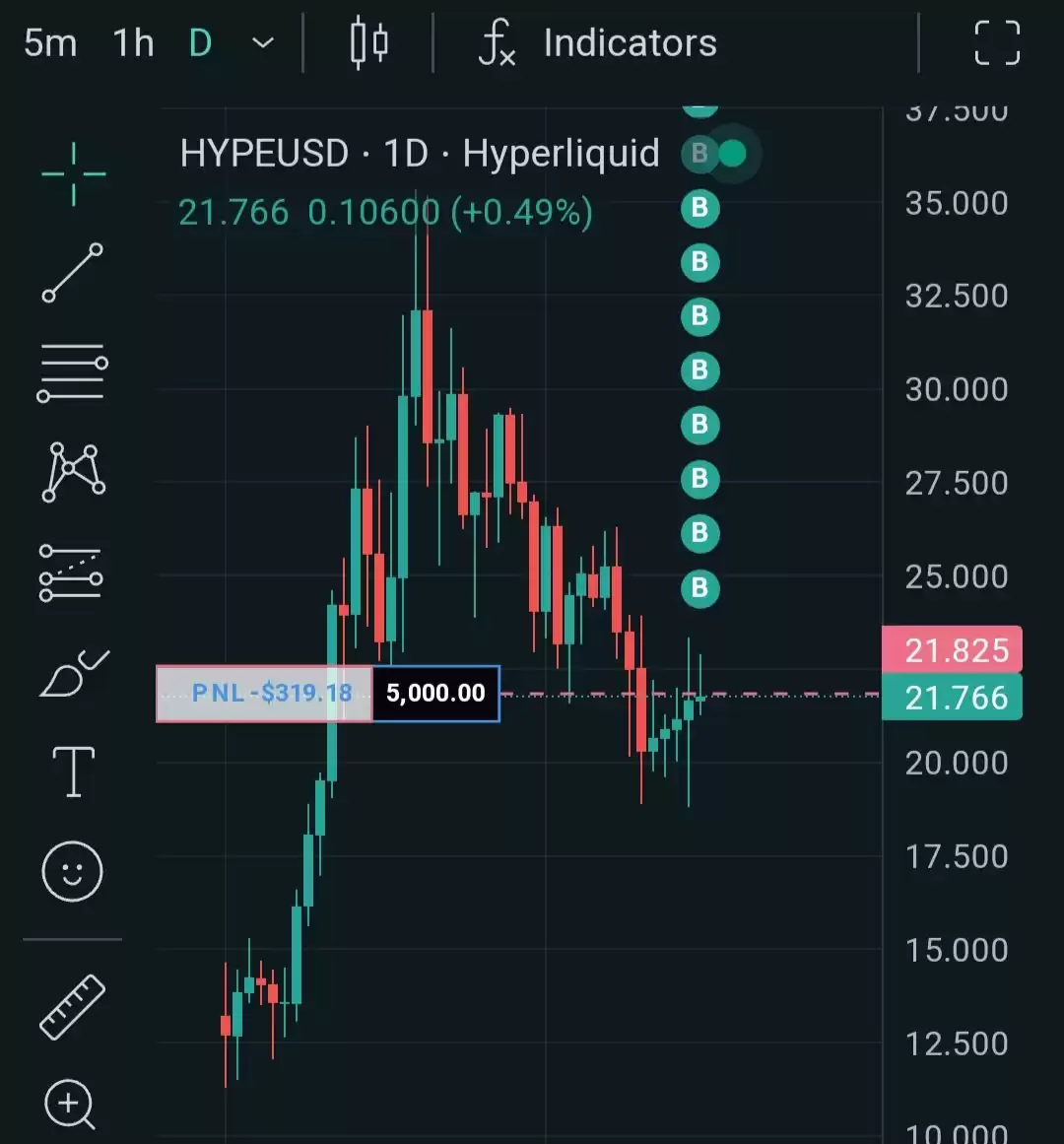
Task: Pick the pattern drawing tool
Action: (73, 471)
